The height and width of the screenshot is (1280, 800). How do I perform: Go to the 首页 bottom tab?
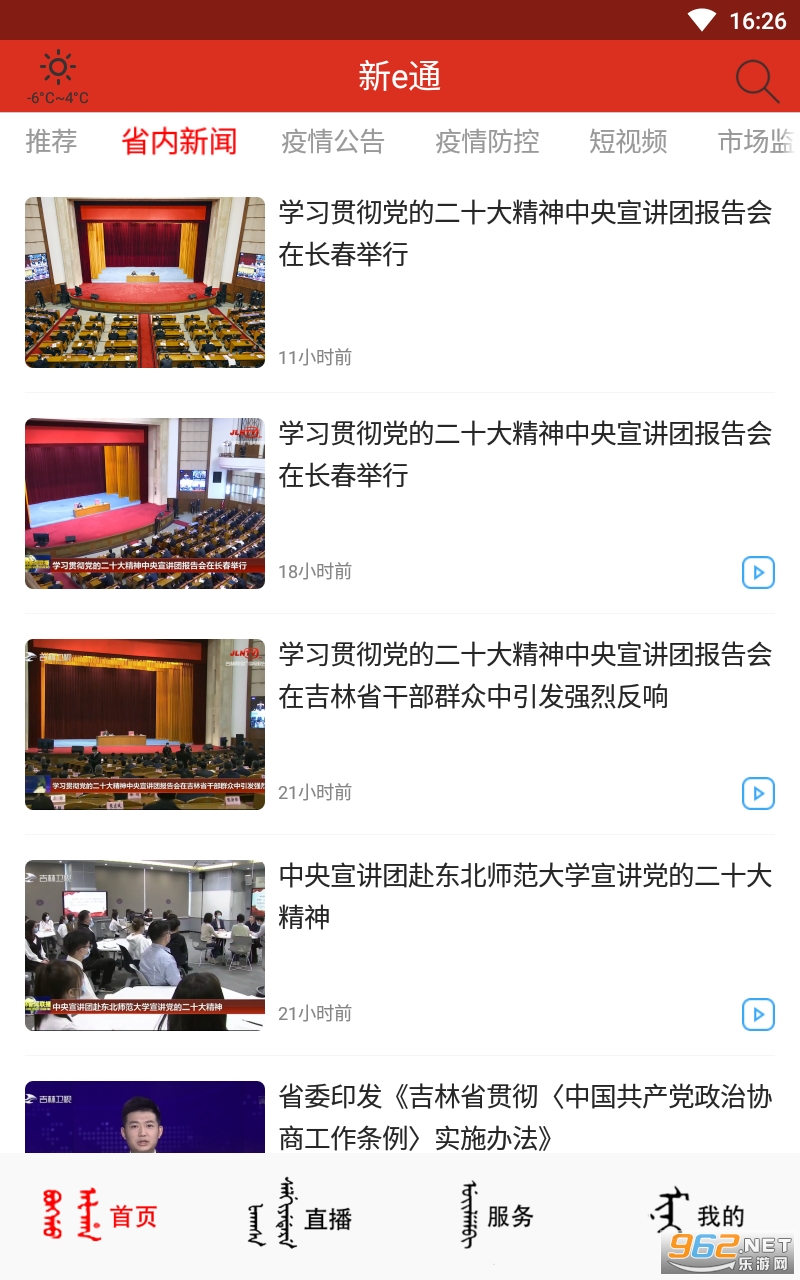(x=100, y=1215)
